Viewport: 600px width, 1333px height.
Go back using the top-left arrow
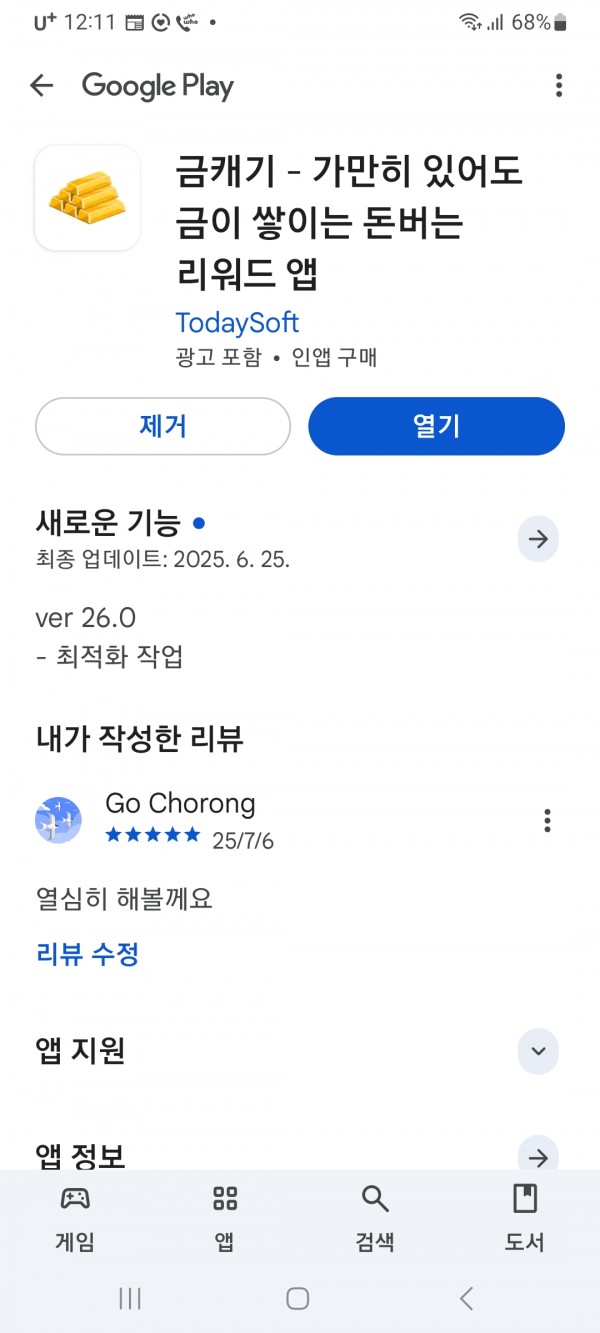coord(41,86)
